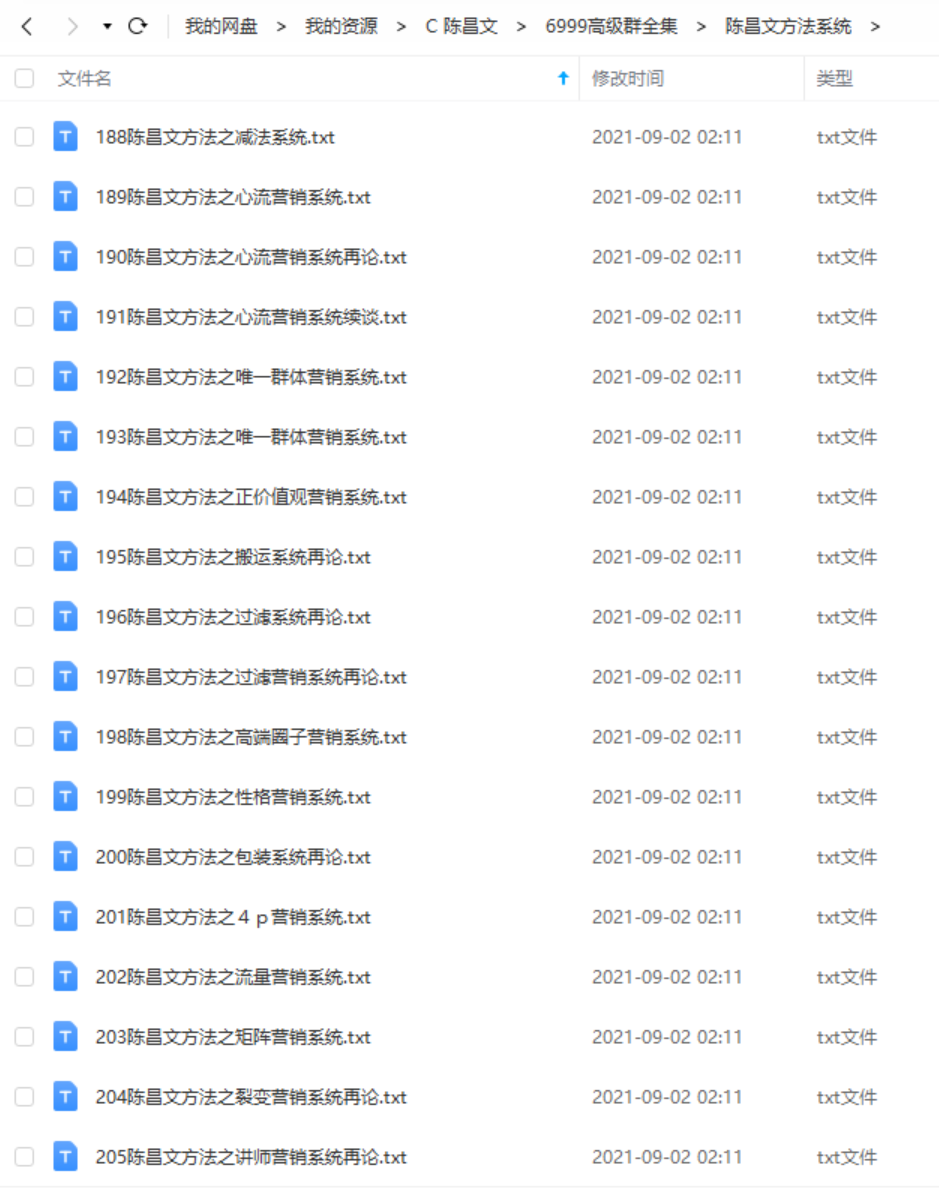939x1201 pixels.
Task: Open 203陈昌文方法之矩阵营销系统.txt
Action: point(233,1038)
